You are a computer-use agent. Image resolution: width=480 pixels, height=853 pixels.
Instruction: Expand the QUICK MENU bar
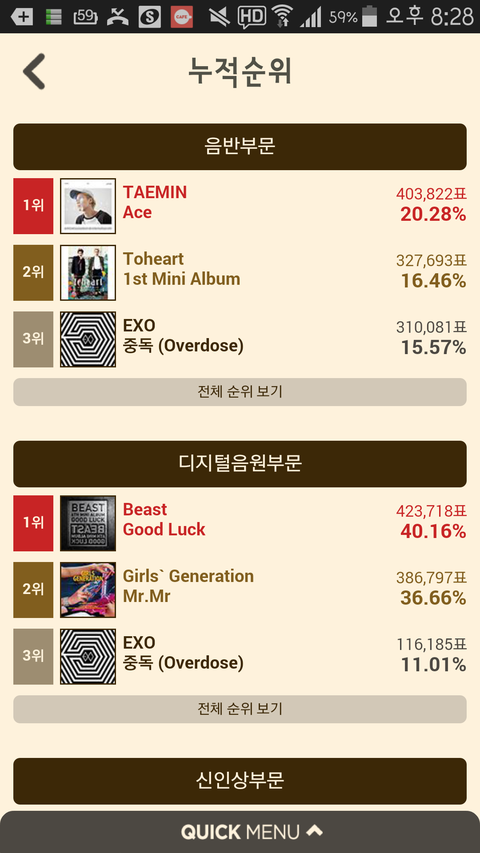[x=240, y=832]
